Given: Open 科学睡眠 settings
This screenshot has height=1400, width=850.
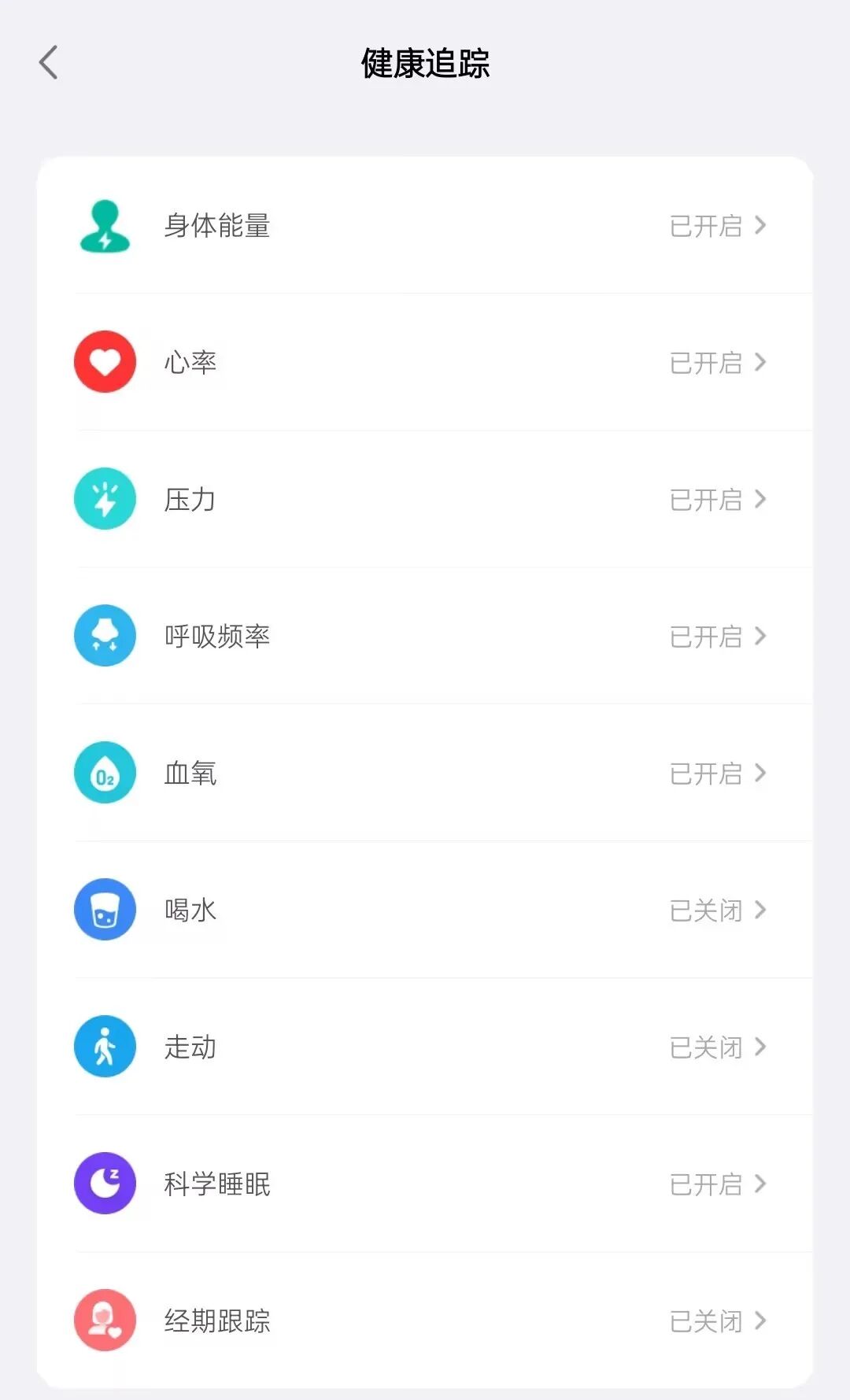Looking at the screenshot, I should [x=425, y=1184].
